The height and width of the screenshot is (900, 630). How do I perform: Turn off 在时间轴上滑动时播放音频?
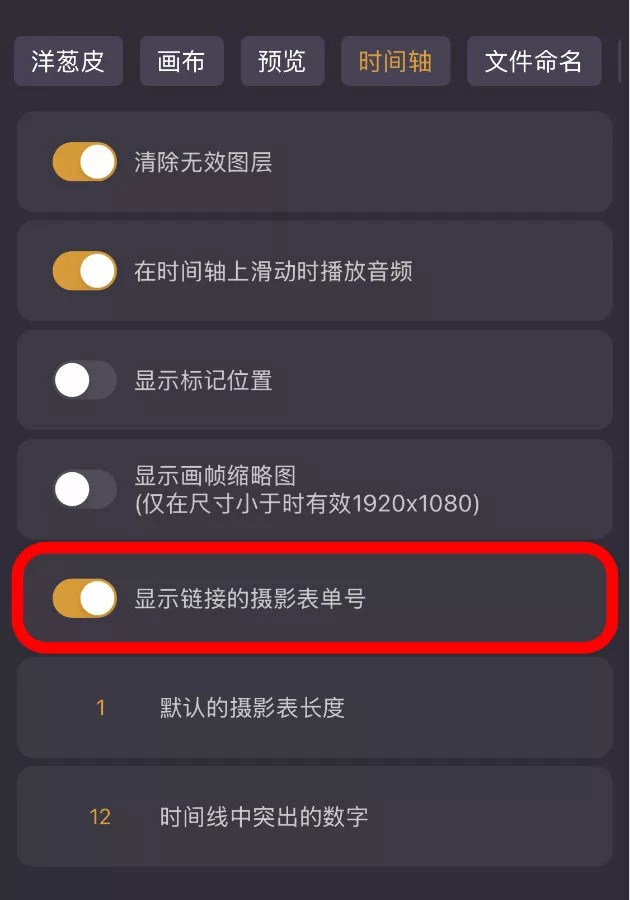point(85,271)
